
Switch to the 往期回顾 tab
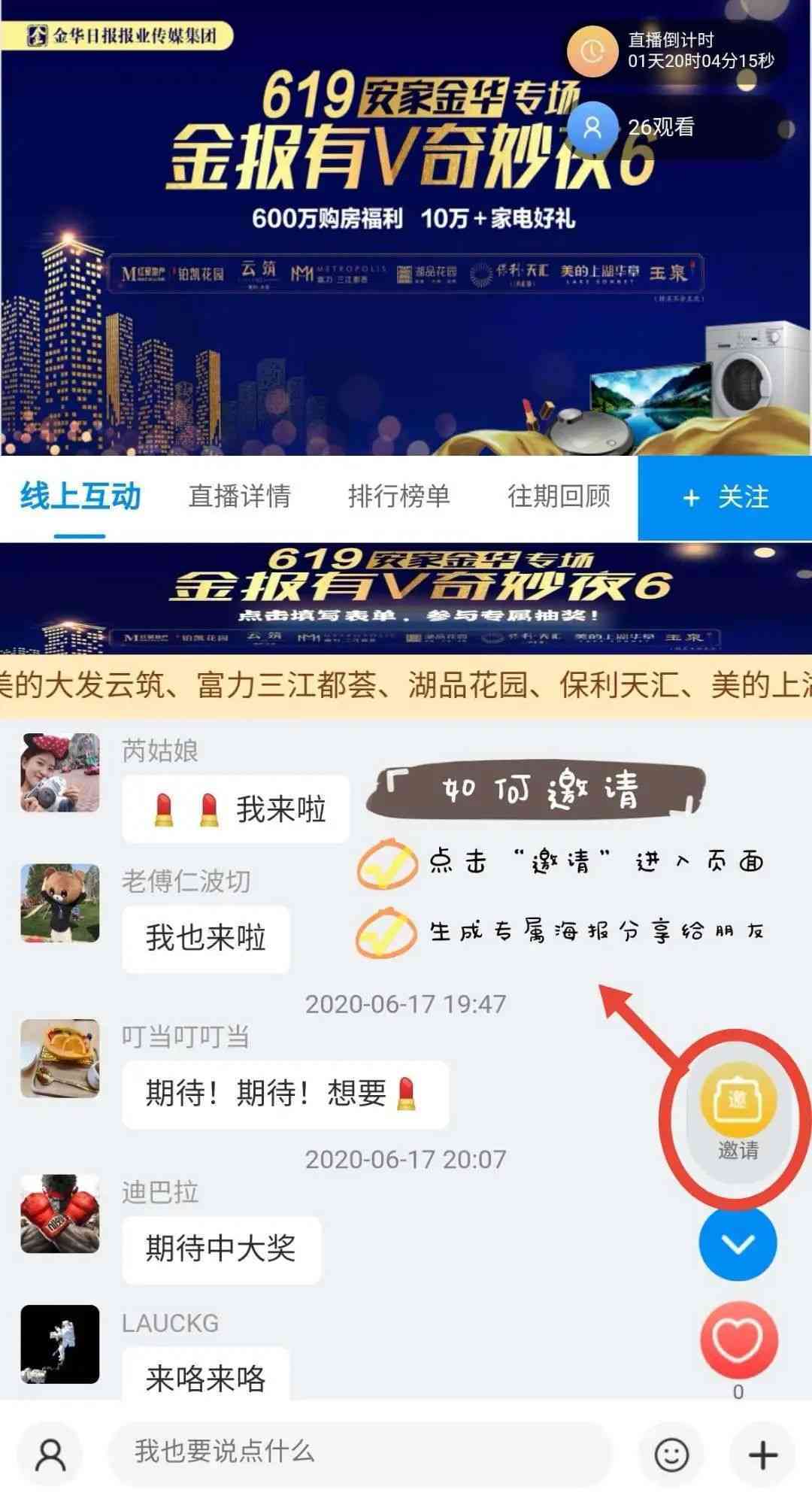coord(559,497)
